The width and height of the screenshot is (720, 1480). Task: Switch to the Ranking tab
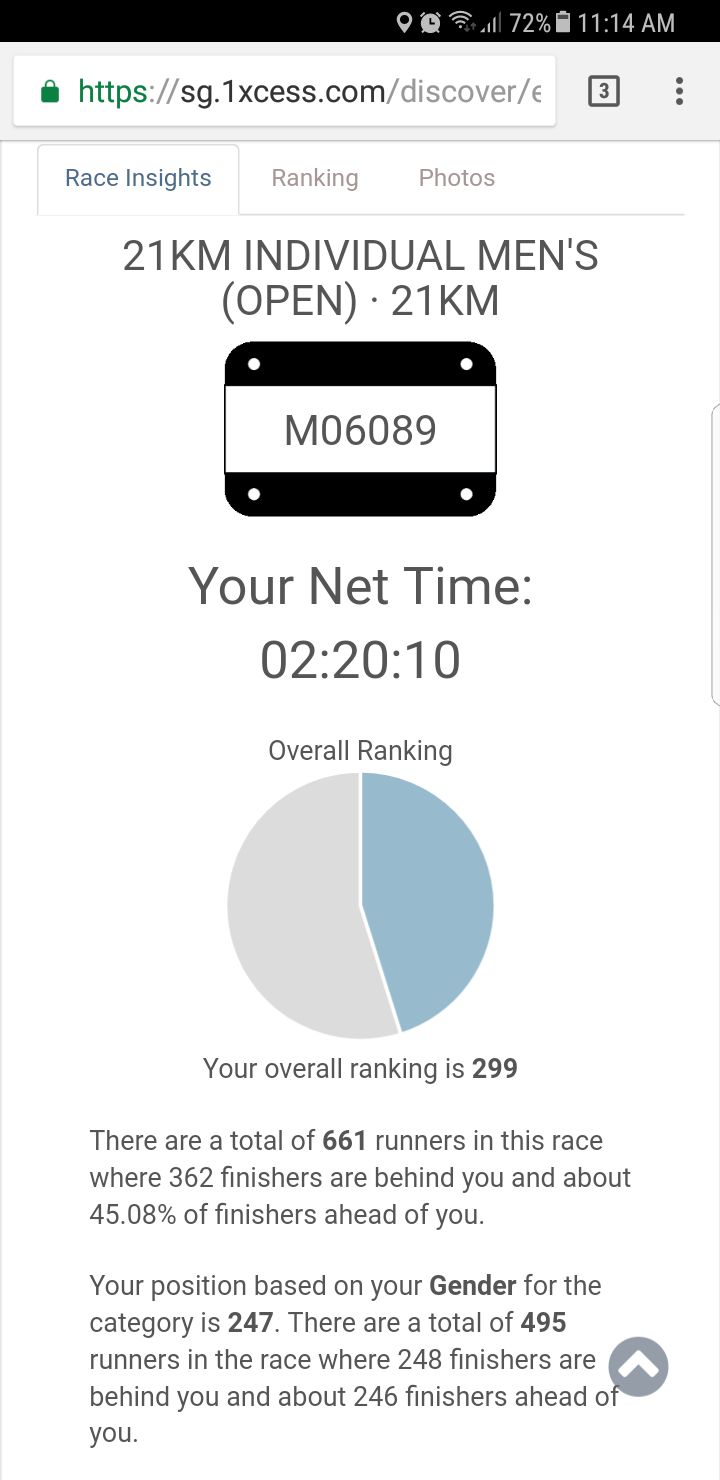315,179
